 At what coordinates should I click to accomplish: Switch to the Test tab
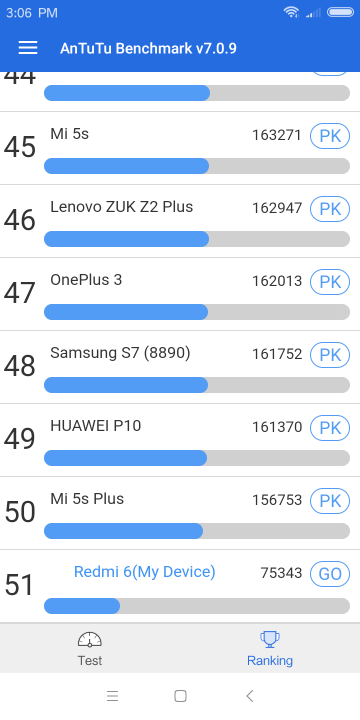[90, 649]
